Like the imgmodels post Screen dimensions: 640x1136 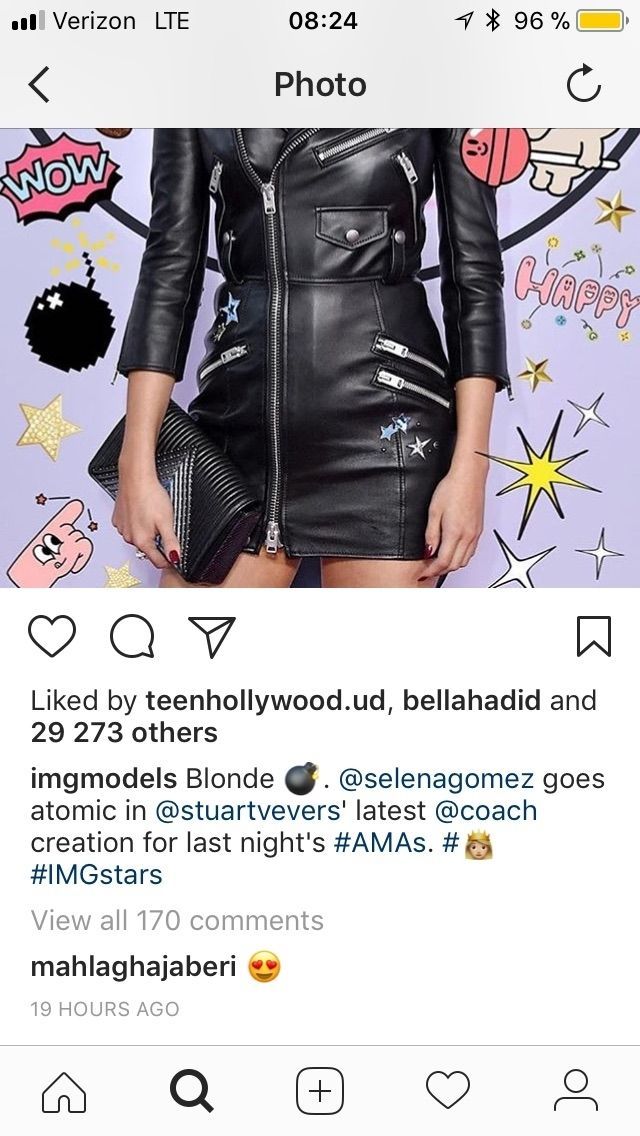coord(51,637)
